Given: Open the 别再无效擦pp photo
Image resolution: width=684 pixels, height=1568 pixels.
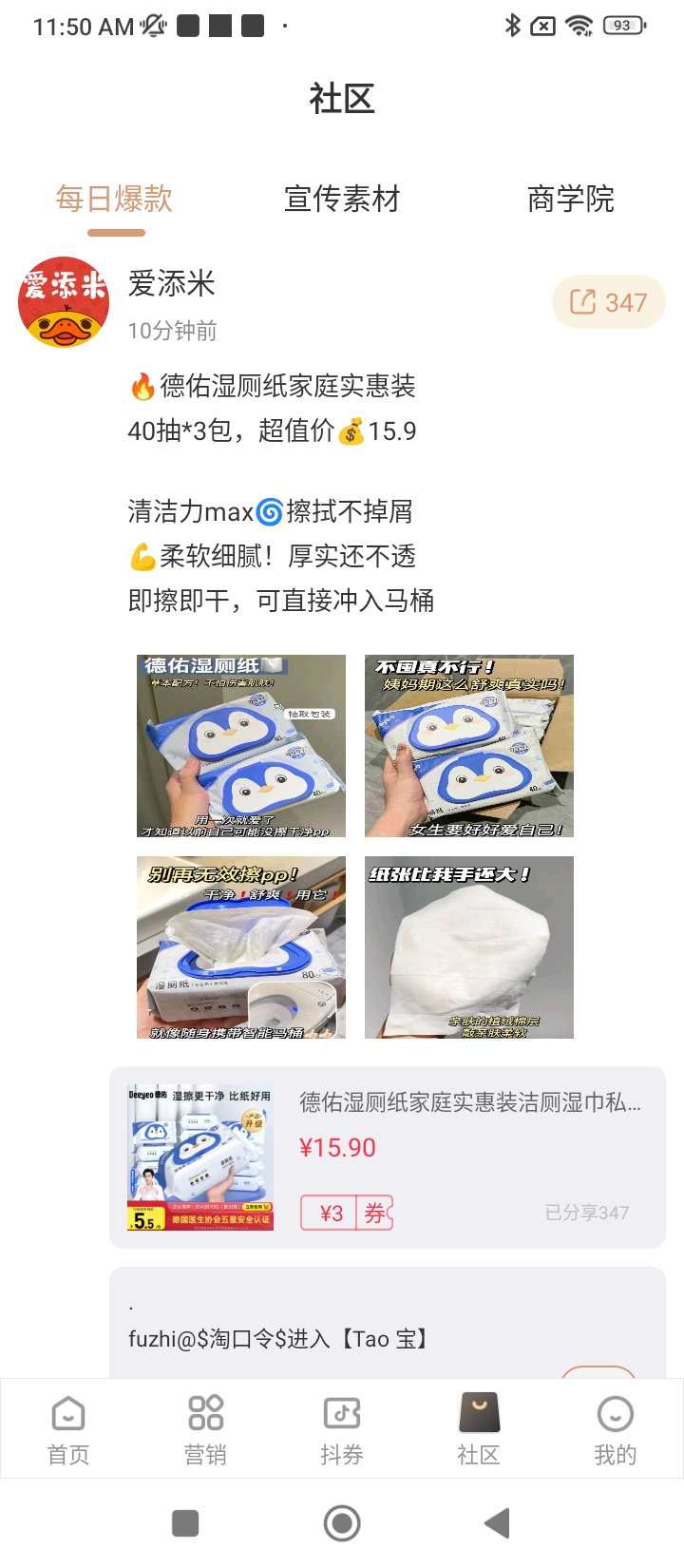Looking at the screenshot, I should [241, 947].
